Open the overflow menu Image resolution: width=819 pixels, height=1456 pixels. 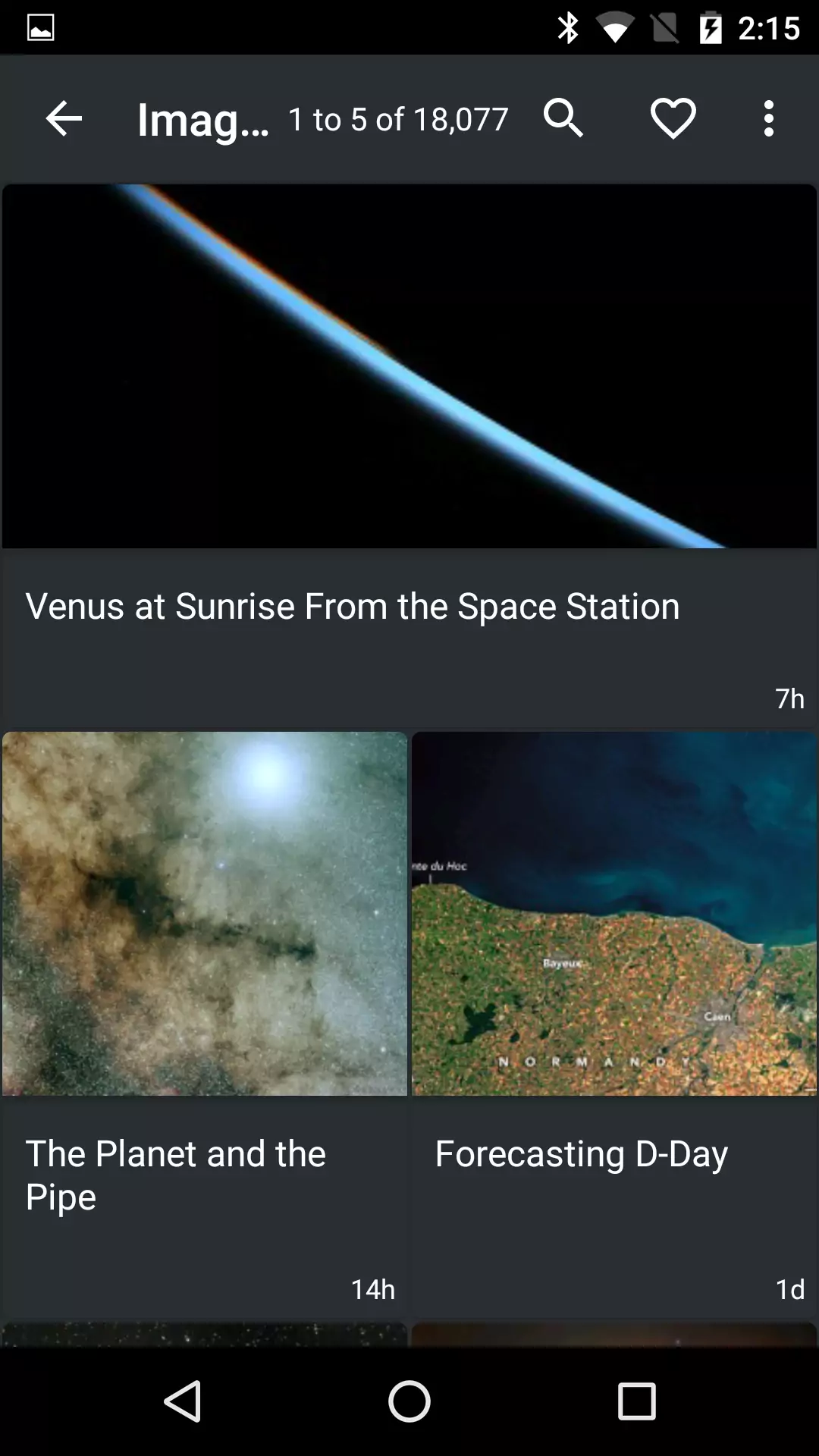pos(768,119)
